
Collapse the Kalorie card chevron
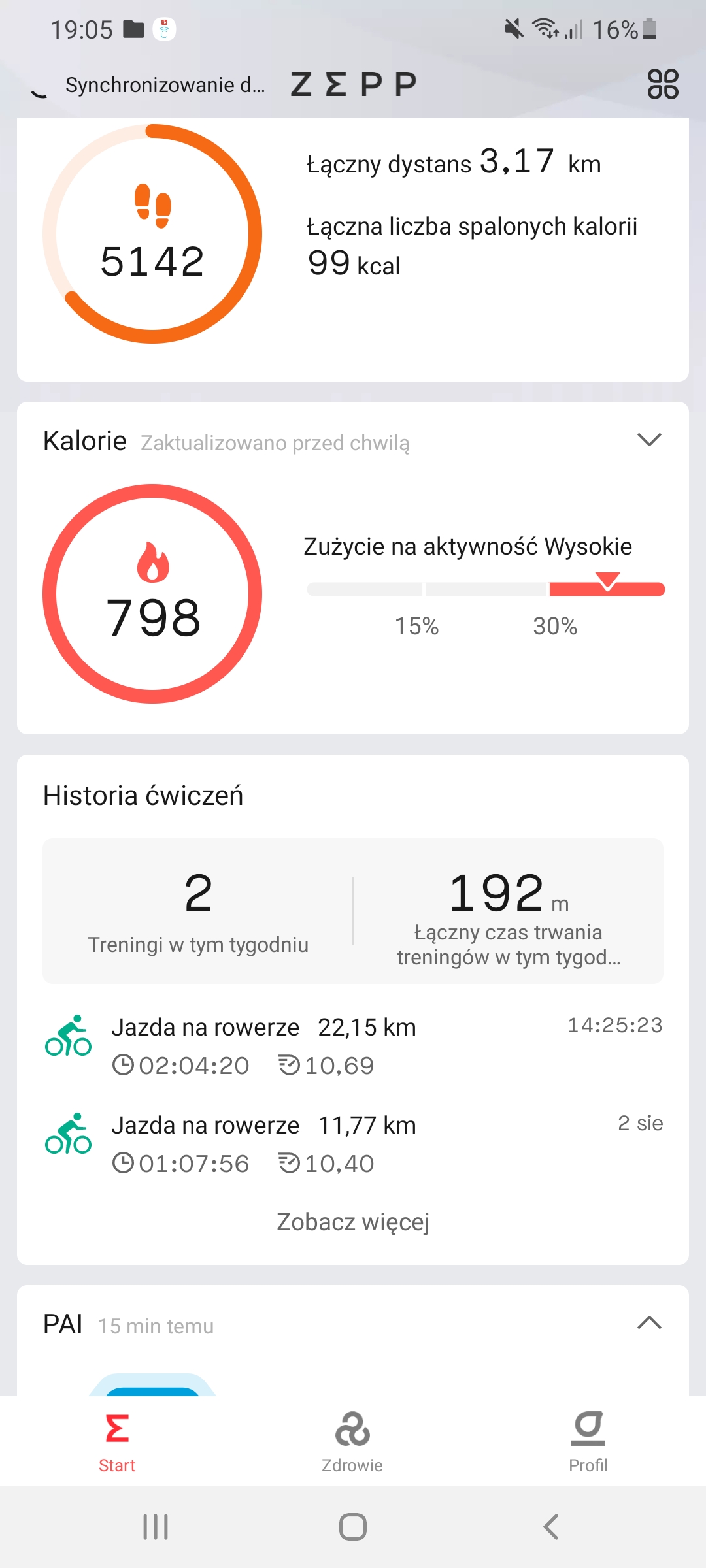[649, 440]
